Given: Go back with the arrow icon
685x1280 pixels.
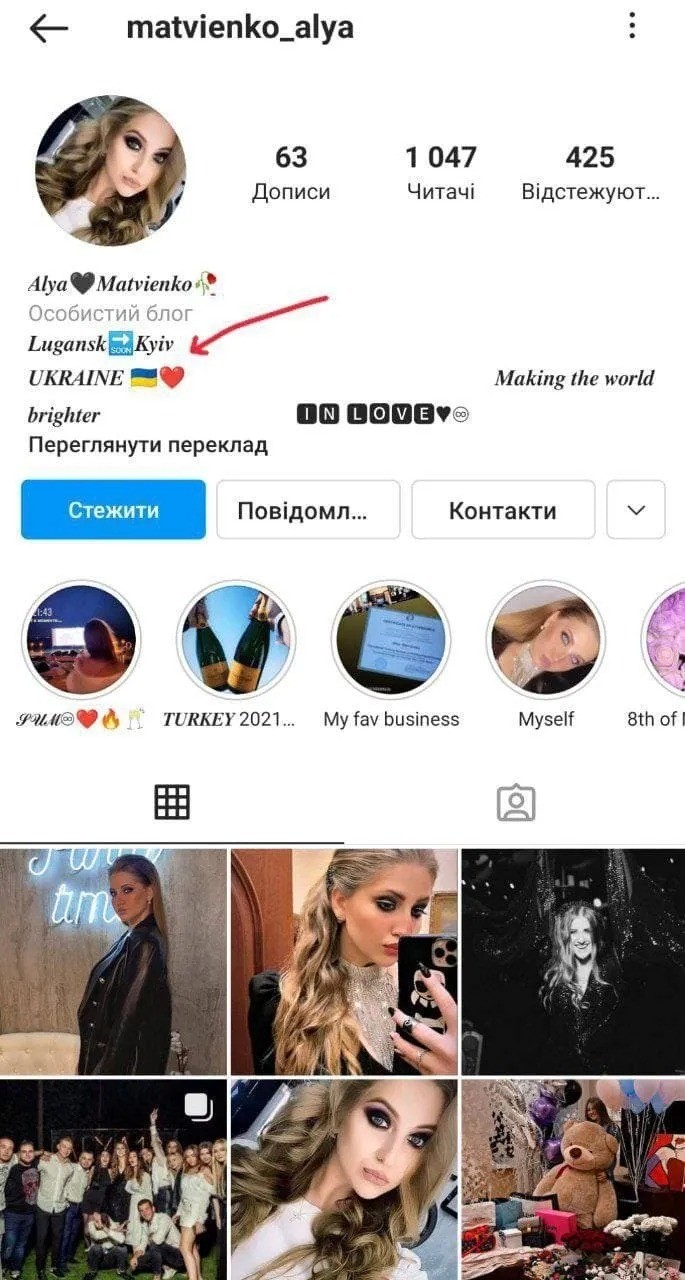Looking at the screenshot, I should [x=48, y=28].
